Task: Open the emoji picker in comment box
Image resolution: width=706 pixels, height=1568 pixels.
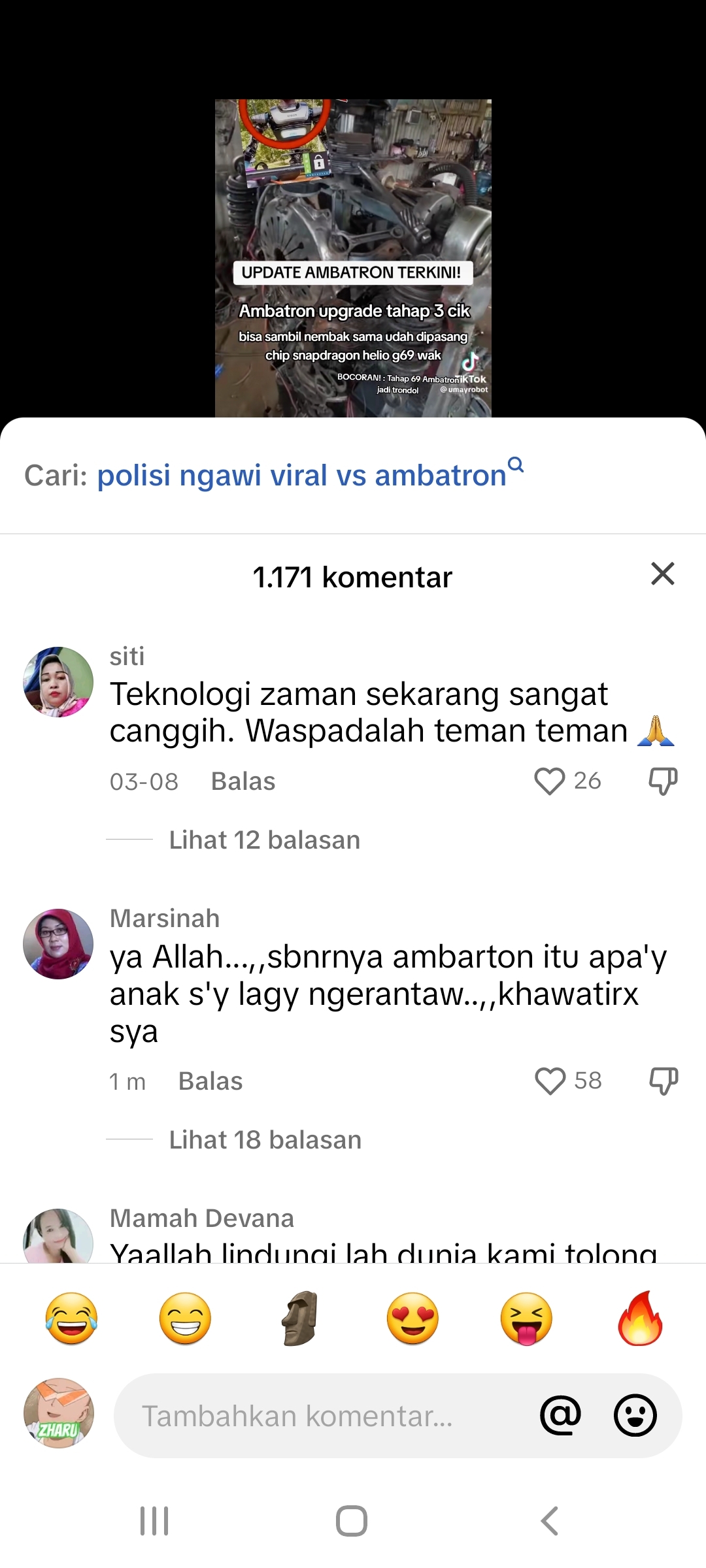Action: click(x=635, y=1416)
